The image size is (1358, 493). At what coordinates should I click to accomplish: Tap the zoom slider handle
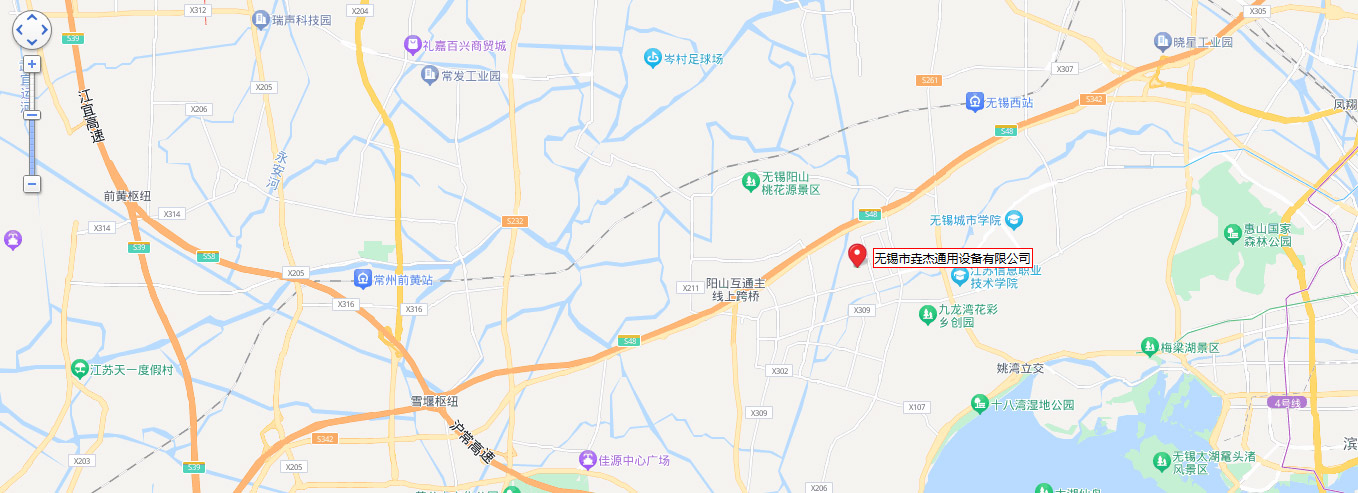coord(32,114)
